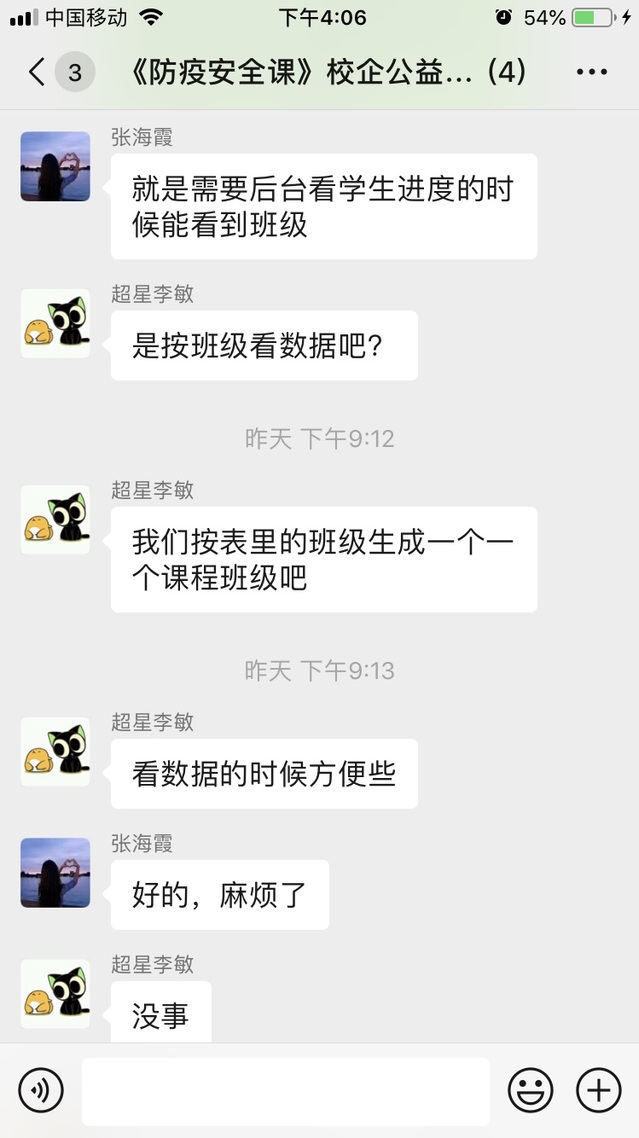Tap the message text field

(285, 1090)
